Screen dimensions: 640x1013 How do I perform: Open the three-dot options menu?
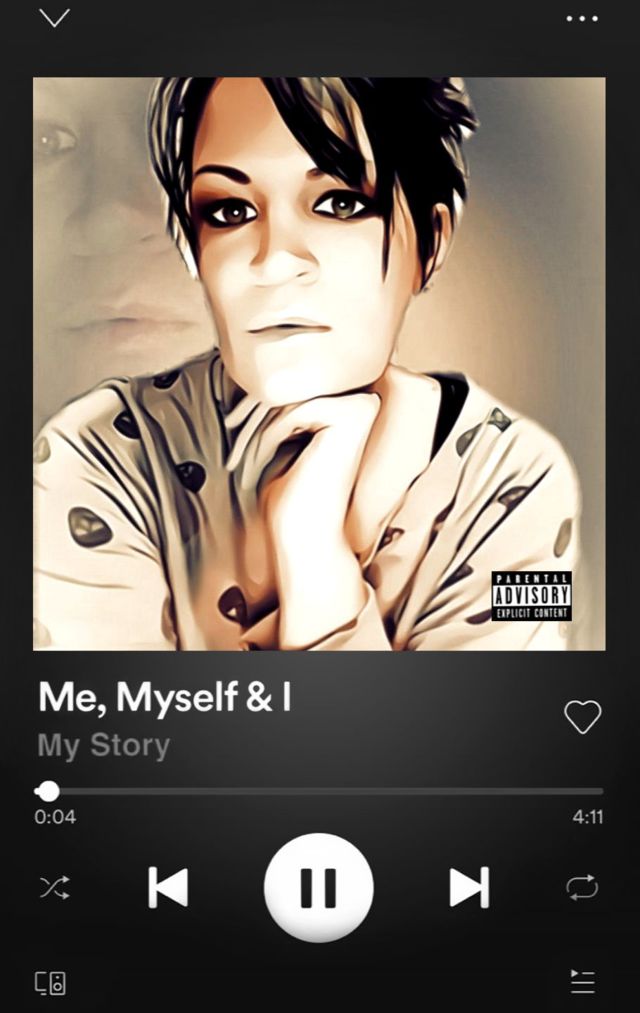[581, 19]
